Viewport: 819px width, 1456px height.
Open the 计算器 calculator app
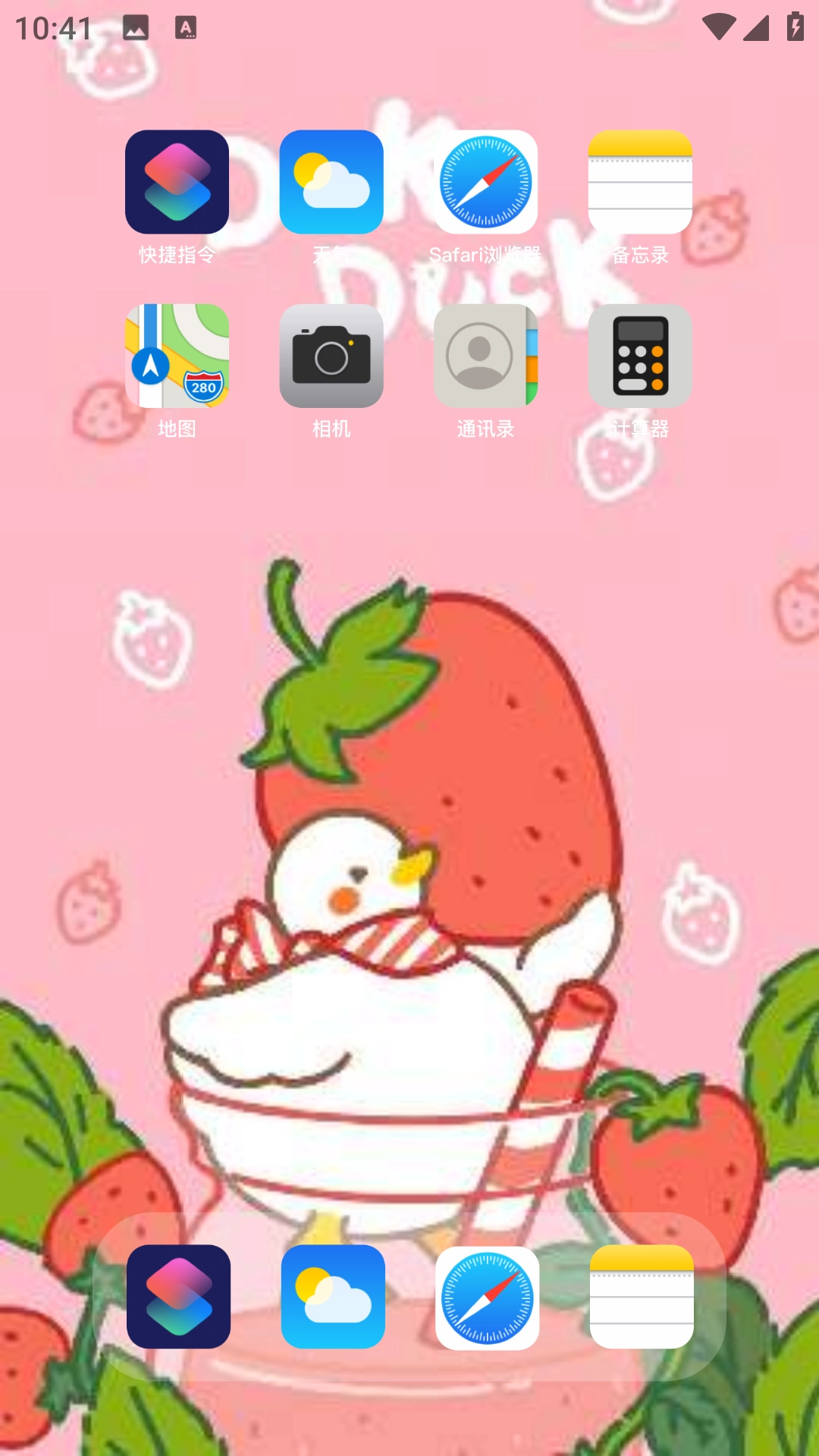point(640,356)
